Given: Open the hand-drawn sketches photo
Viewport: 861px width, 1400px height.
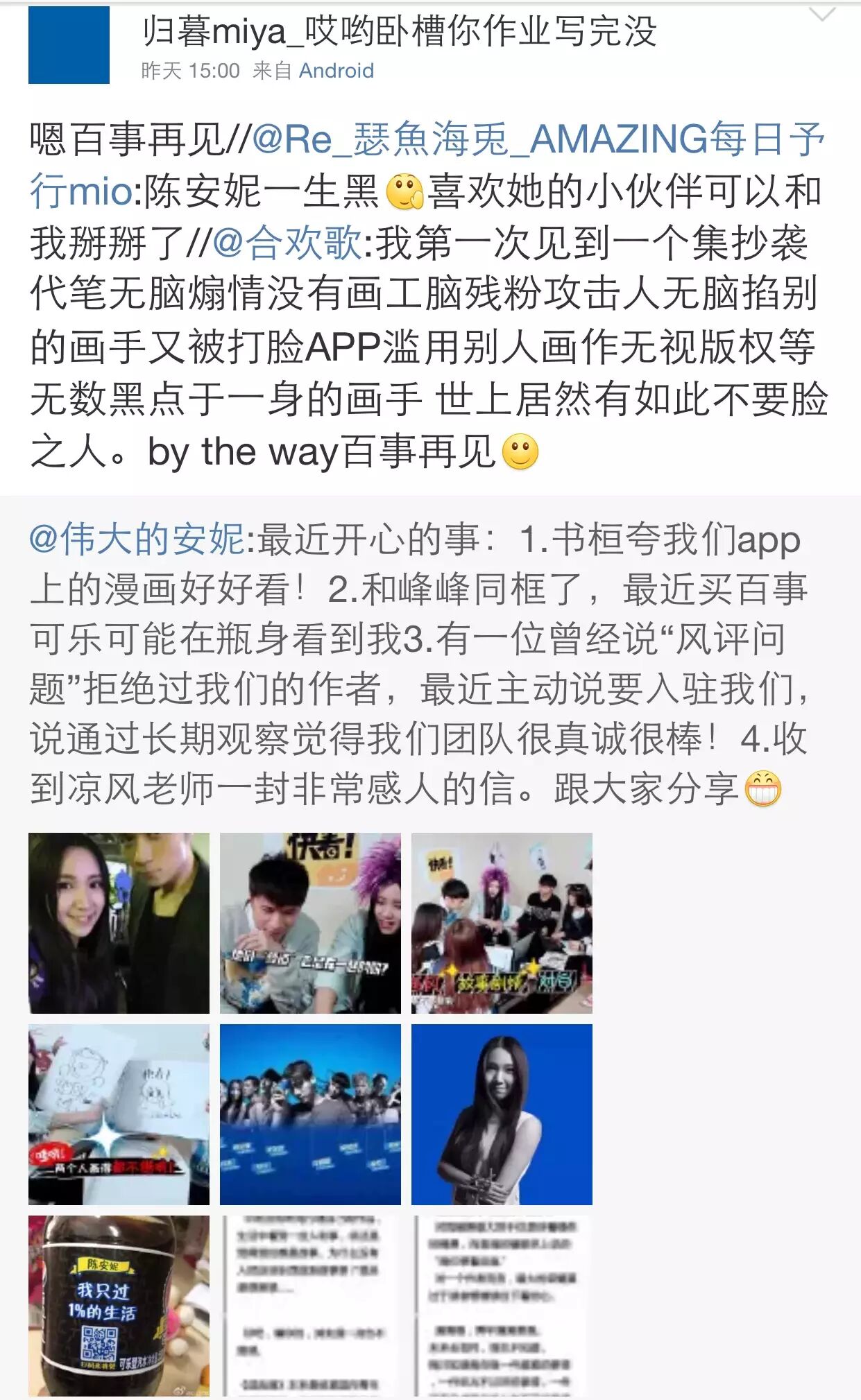Looking at the screenshot, I should (119, 1114).
